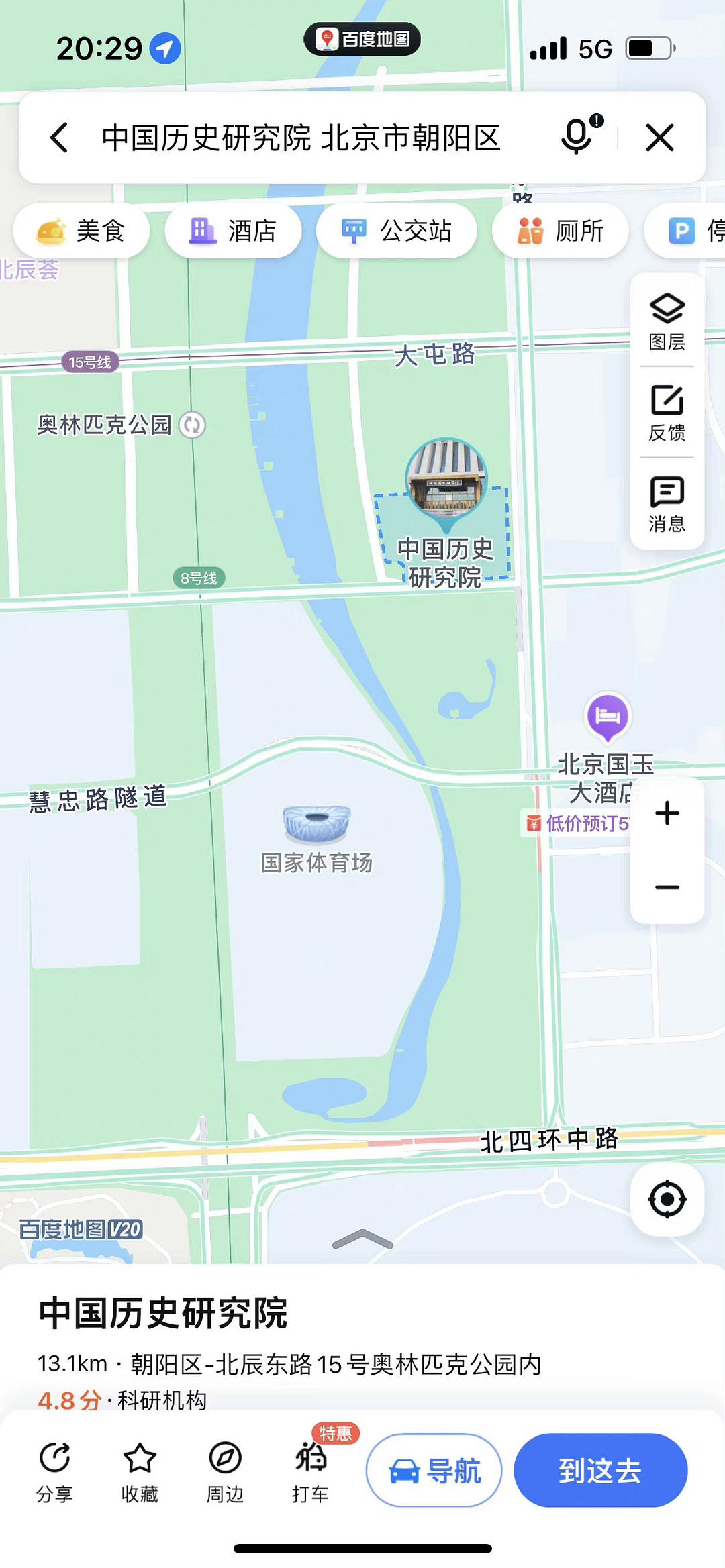Start 导航 driving navigation

point(434,1471)
